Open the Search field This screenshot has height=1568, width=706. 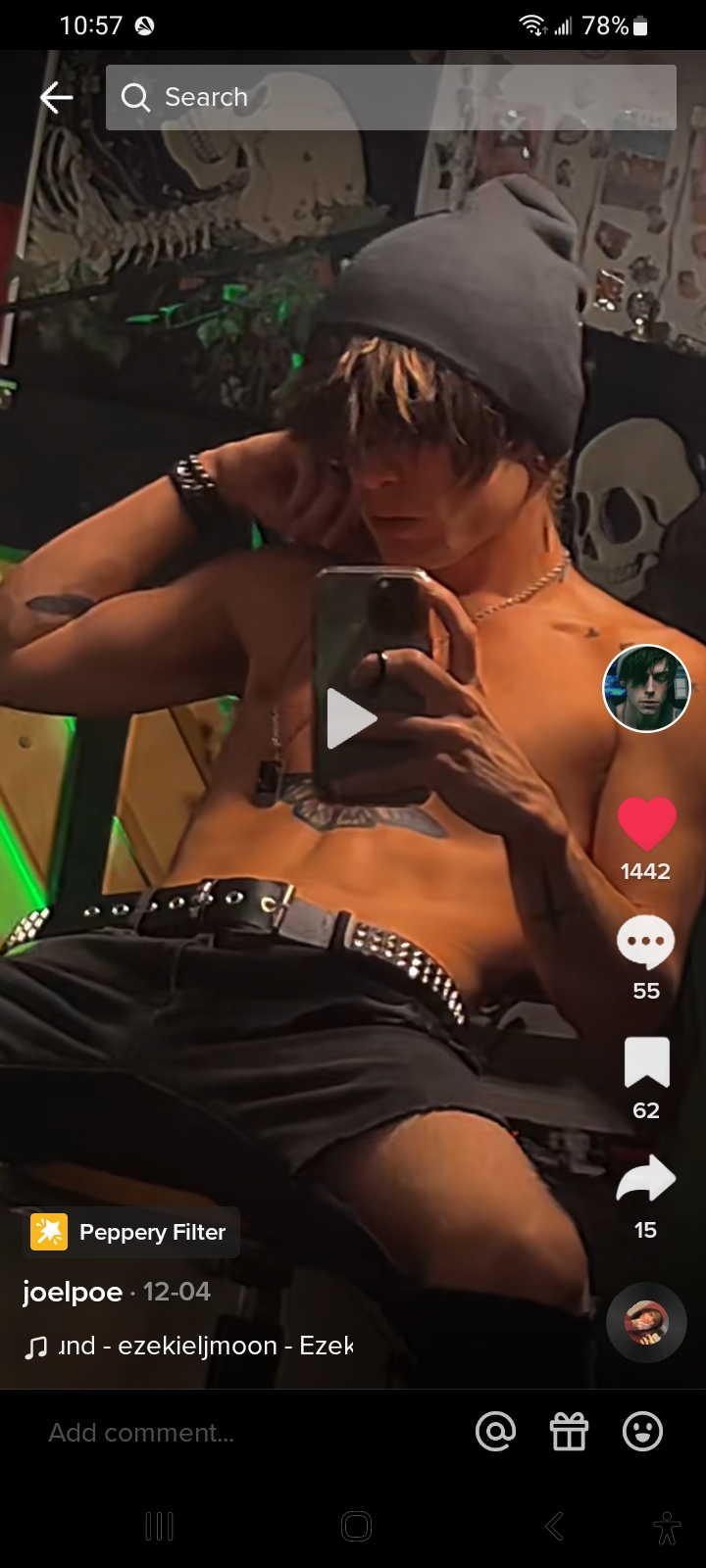pyautogui.click(x=390, y=97)
